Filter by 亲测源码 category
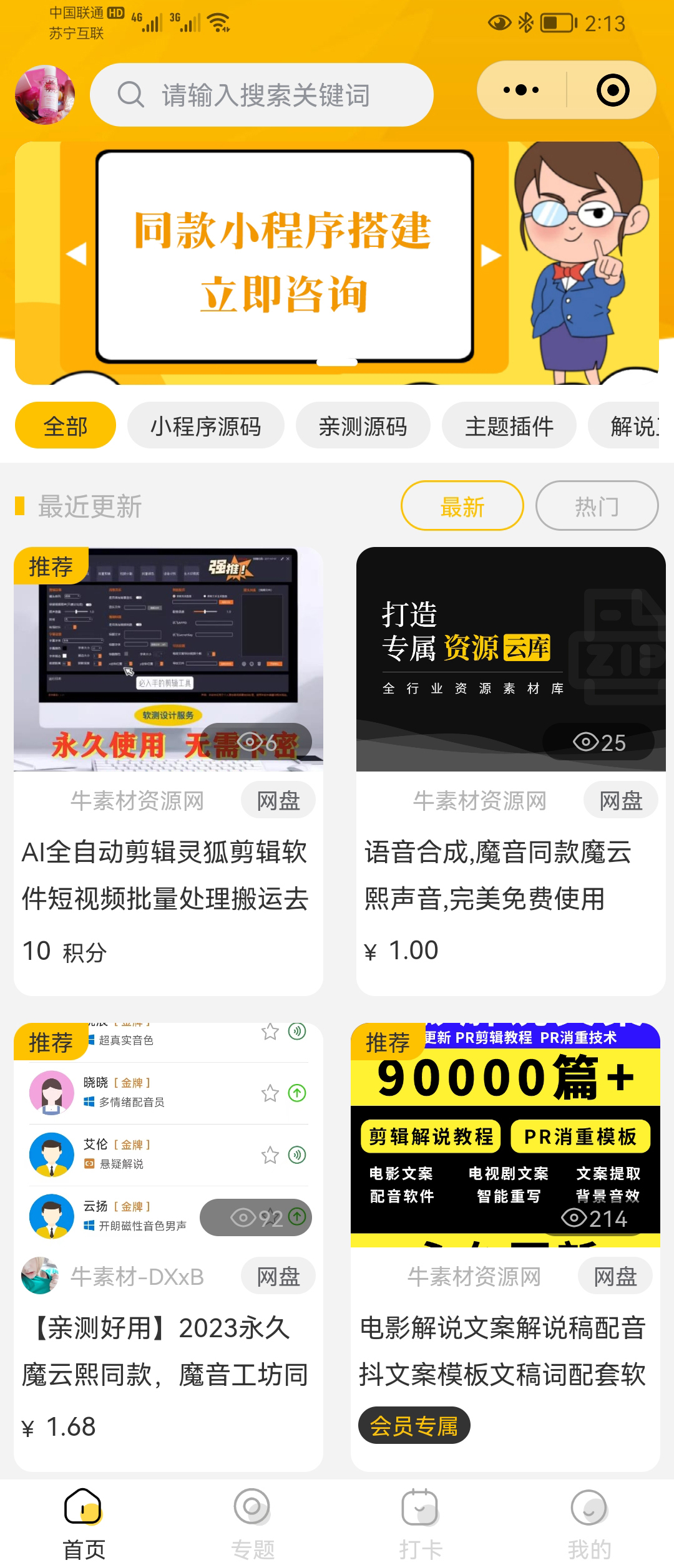 [x=363, y=426]
